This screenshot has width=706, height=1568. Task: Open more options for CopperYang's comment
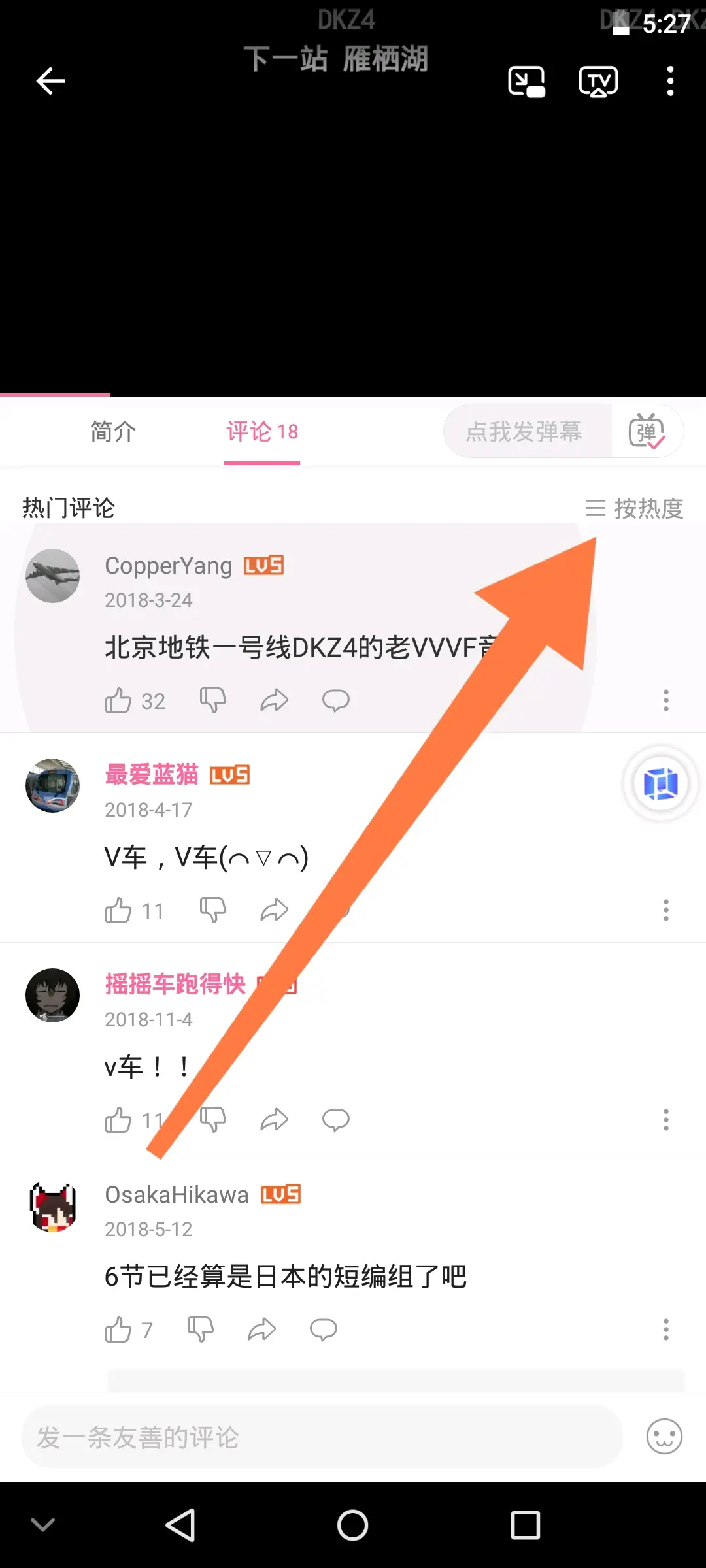point(666,701)
